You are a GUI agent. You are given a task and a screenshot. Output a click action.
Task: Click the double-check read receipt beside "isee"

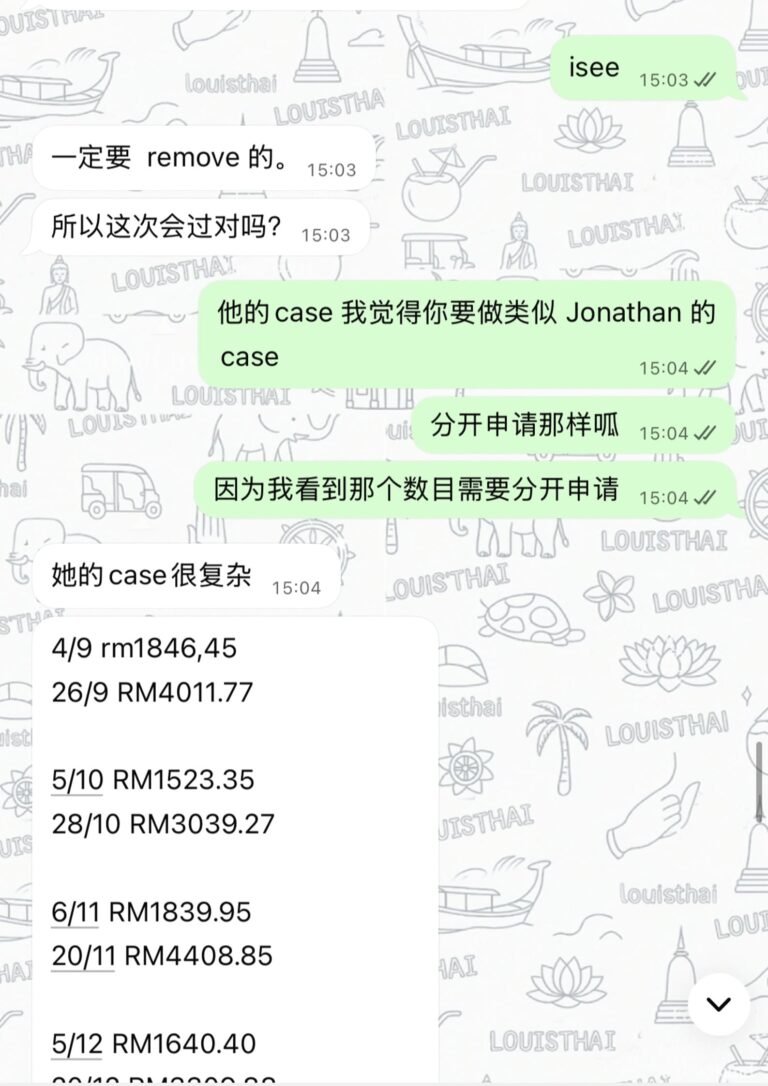[707, 78]
